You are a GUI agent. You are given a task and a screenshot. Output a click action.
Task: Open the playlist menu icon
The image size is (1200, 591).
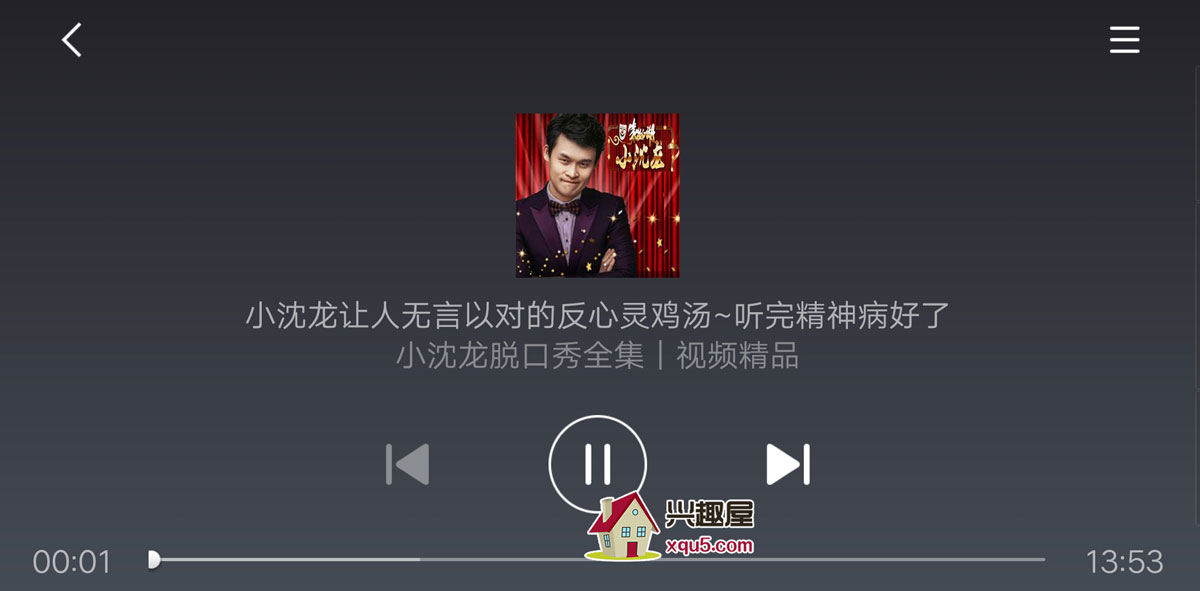(x=1124, y=40)
